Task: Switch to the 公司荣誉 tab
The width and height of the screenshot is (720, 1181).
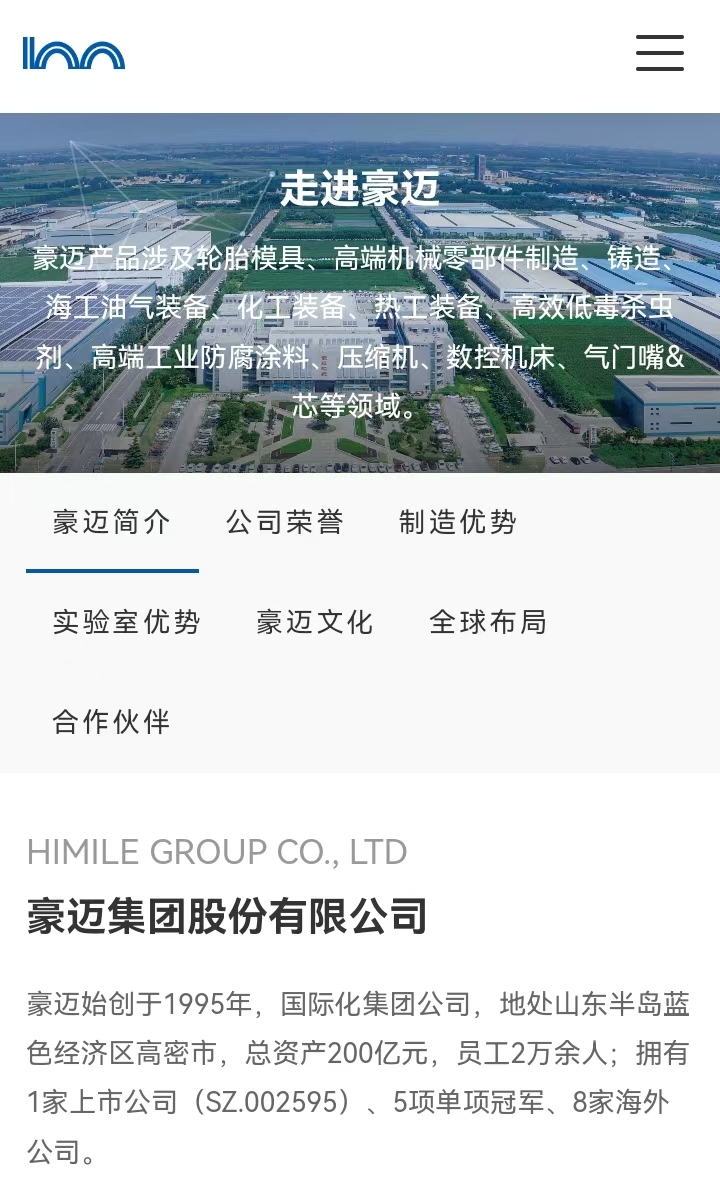Action: [285, 522]
